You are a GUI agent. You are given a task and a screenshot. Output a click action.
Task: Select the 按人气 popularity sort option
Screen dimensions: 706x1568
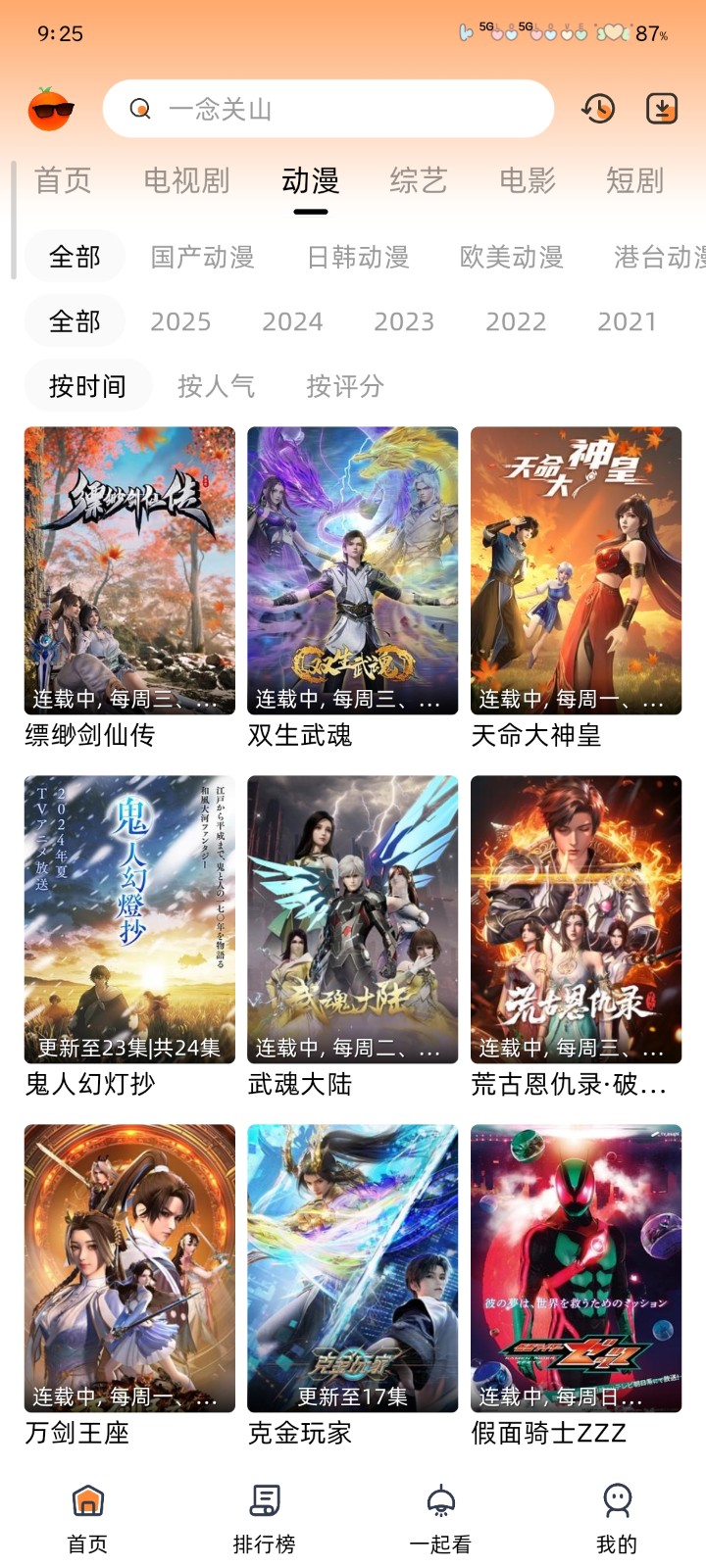pyautogui.click(x=217, y=387)
